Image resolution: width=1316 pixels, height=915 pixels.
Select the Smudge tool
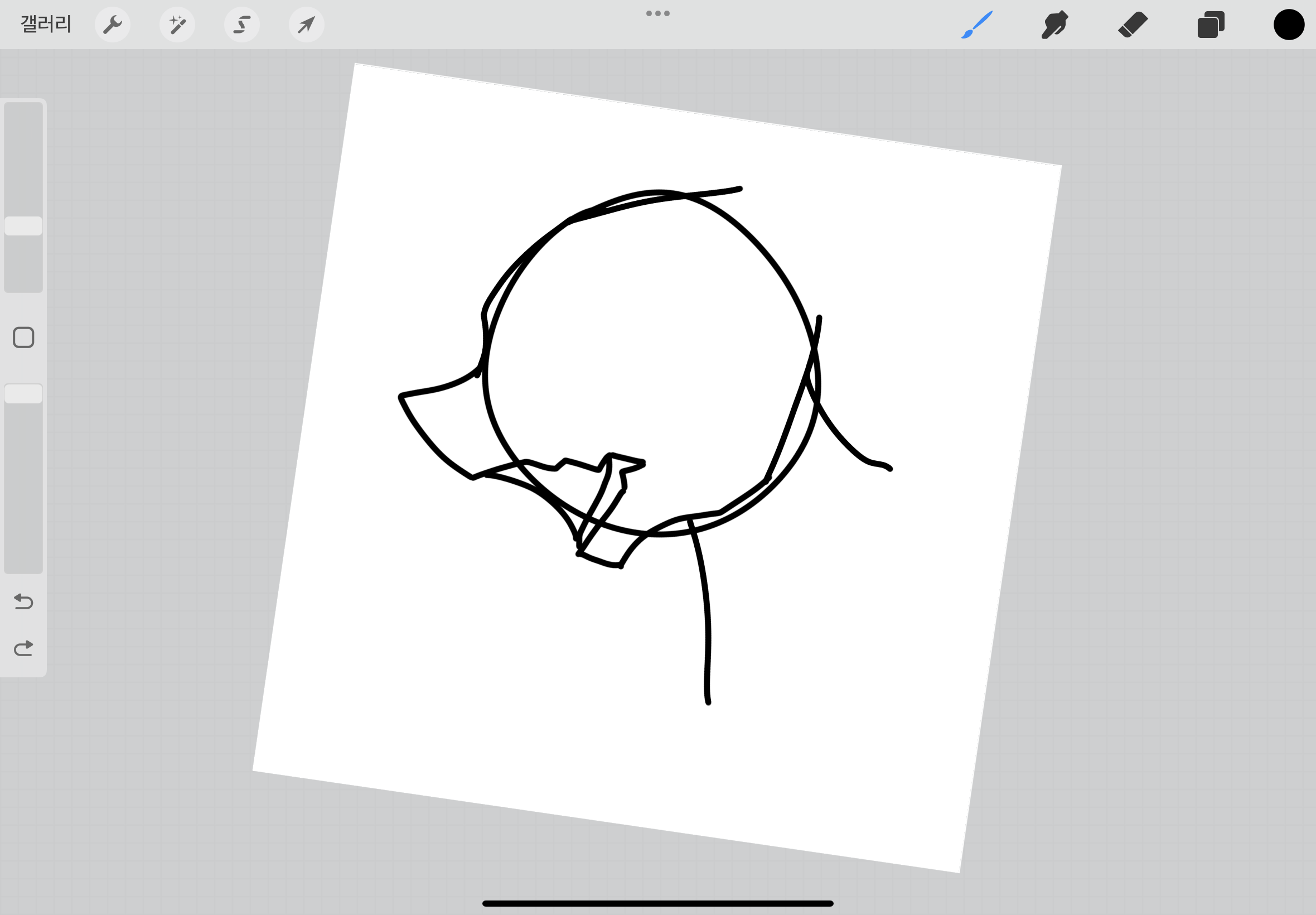coord(1054,25)
